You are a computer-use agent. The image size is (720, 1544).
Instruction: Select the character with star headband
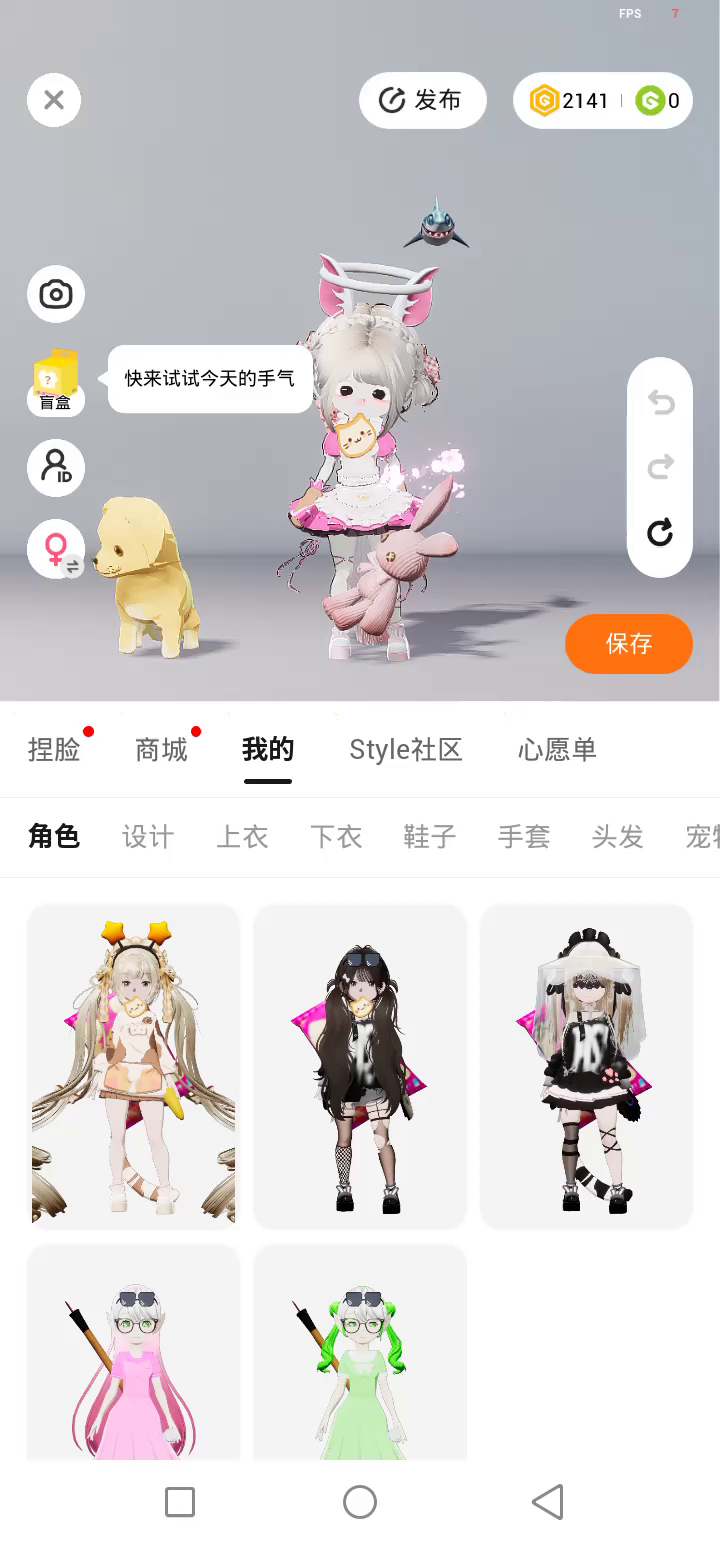pyautogui.click(x=134, y=1066)
